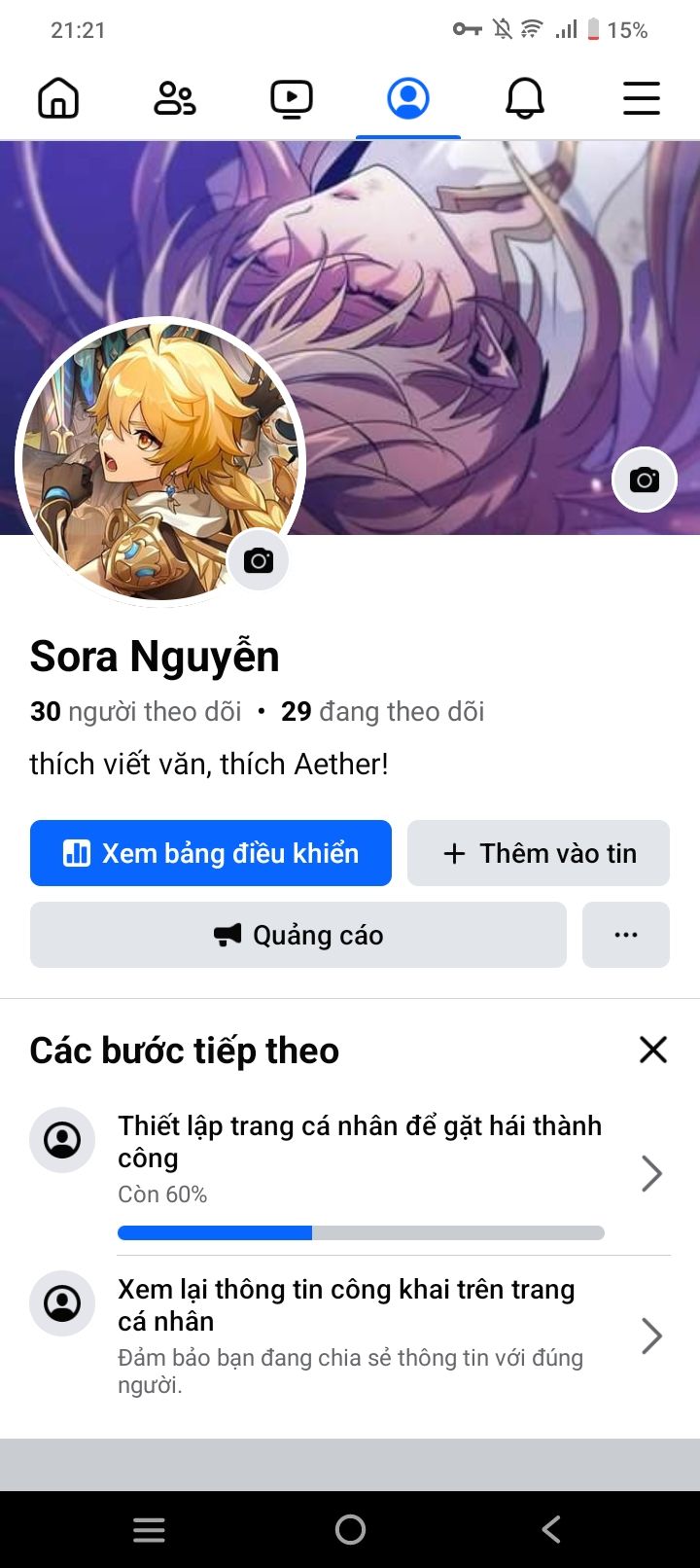The width and height of the screenshot is (700, 1568).
Task: Select Thêm vào tin
Action: (539, 853)
